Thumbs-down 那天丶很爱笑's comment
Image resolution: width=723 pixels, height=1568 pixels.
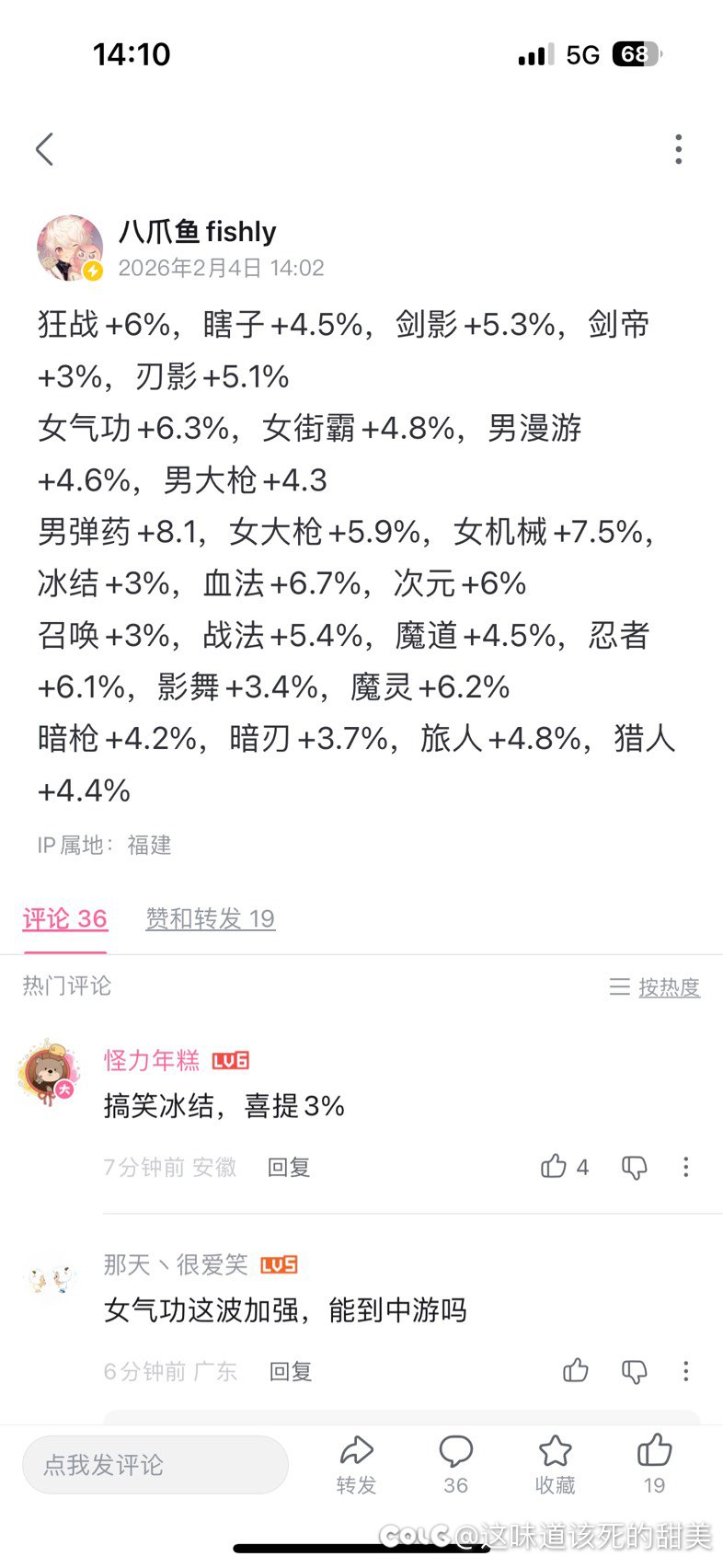(x=635, y=1370)
